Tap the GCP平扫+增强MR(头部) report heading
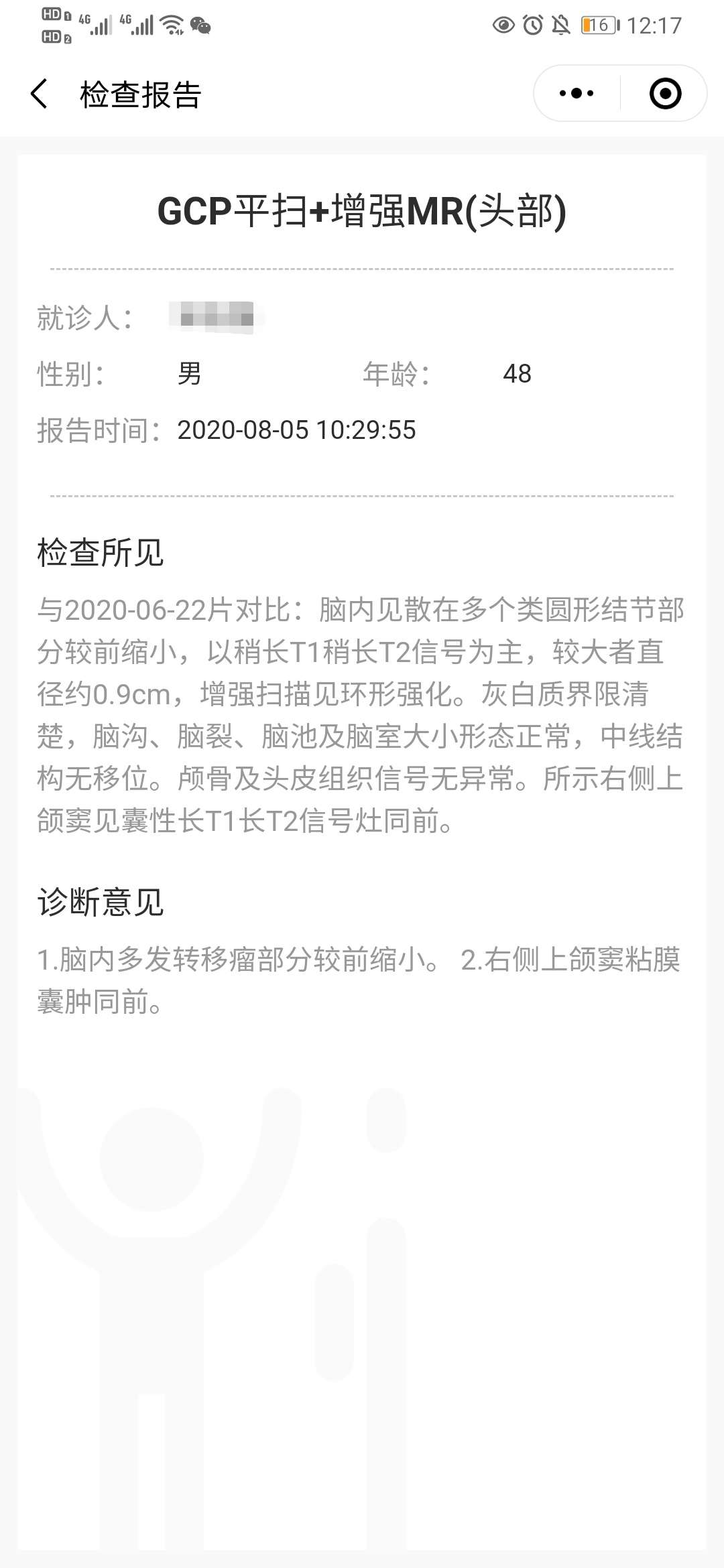Image resolution: width=724 pixels, height=1568 pixels. [362, 213]
